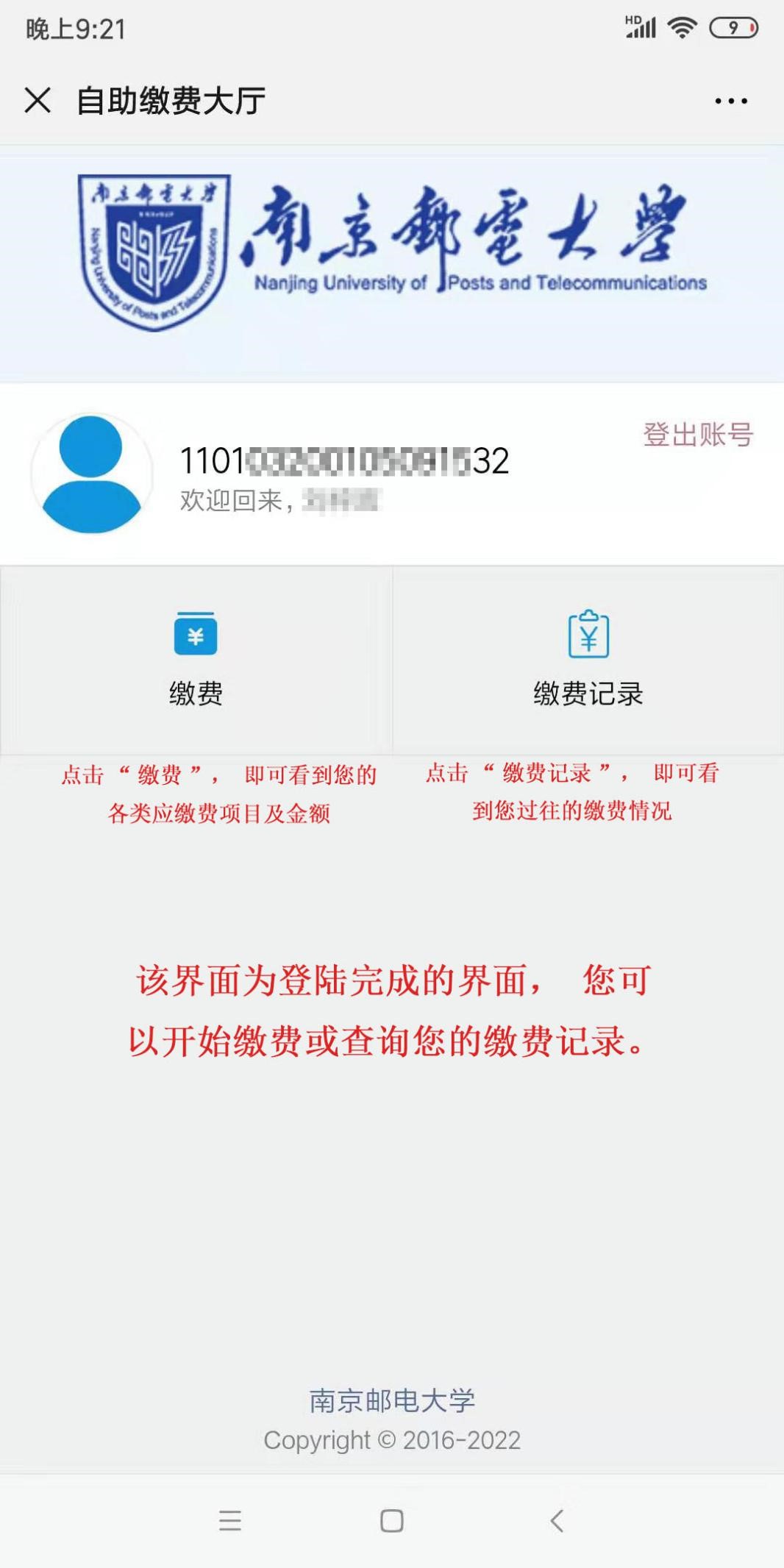Open recent apps from navigation bar
This screenshot has width=784, height=1568.
pos(230,1520)
